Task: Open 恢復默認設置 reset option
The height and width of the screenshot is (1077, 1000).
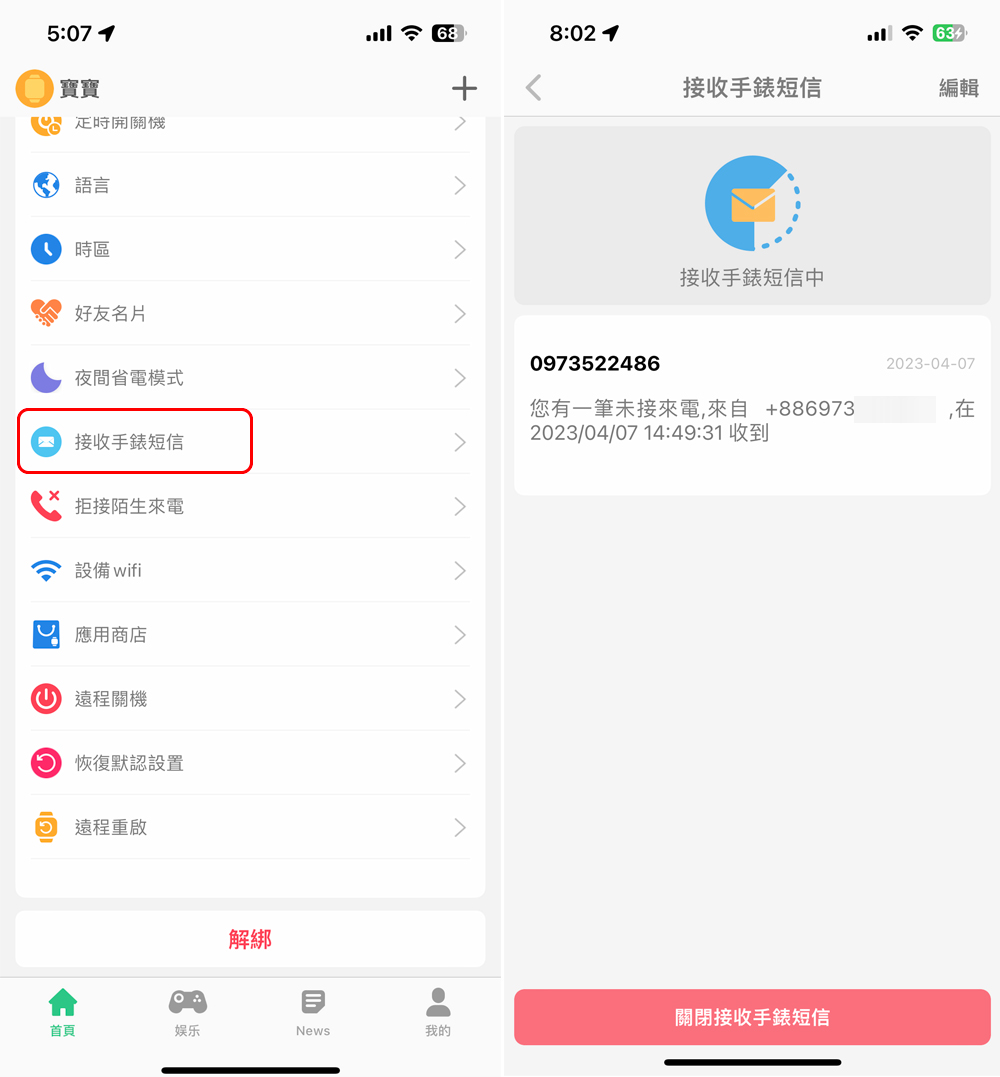Action: (x=250, y=763)
